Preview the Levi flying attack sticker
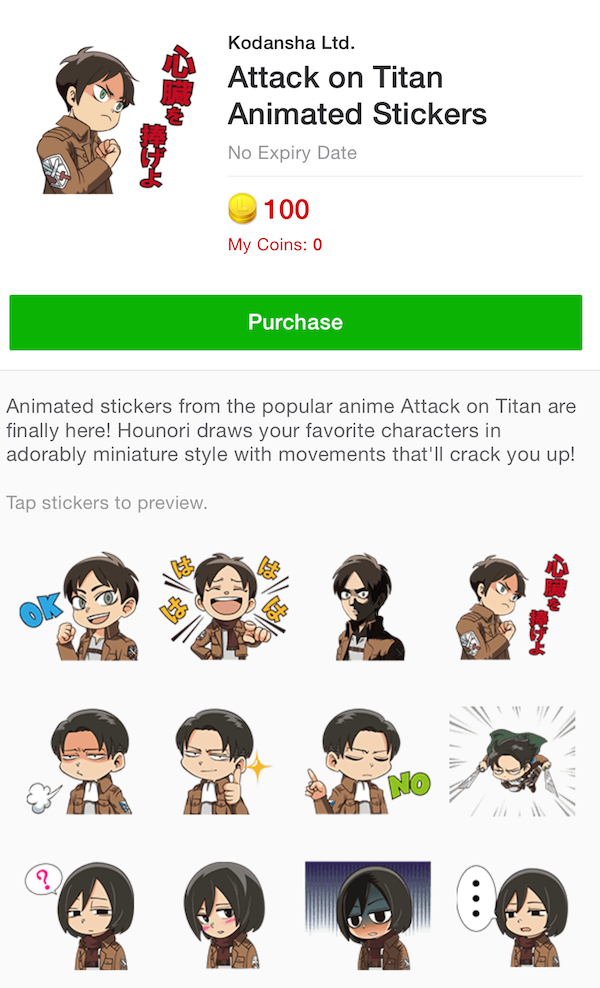This screenshot has width=600, height=988. click(x=512, y=761)
